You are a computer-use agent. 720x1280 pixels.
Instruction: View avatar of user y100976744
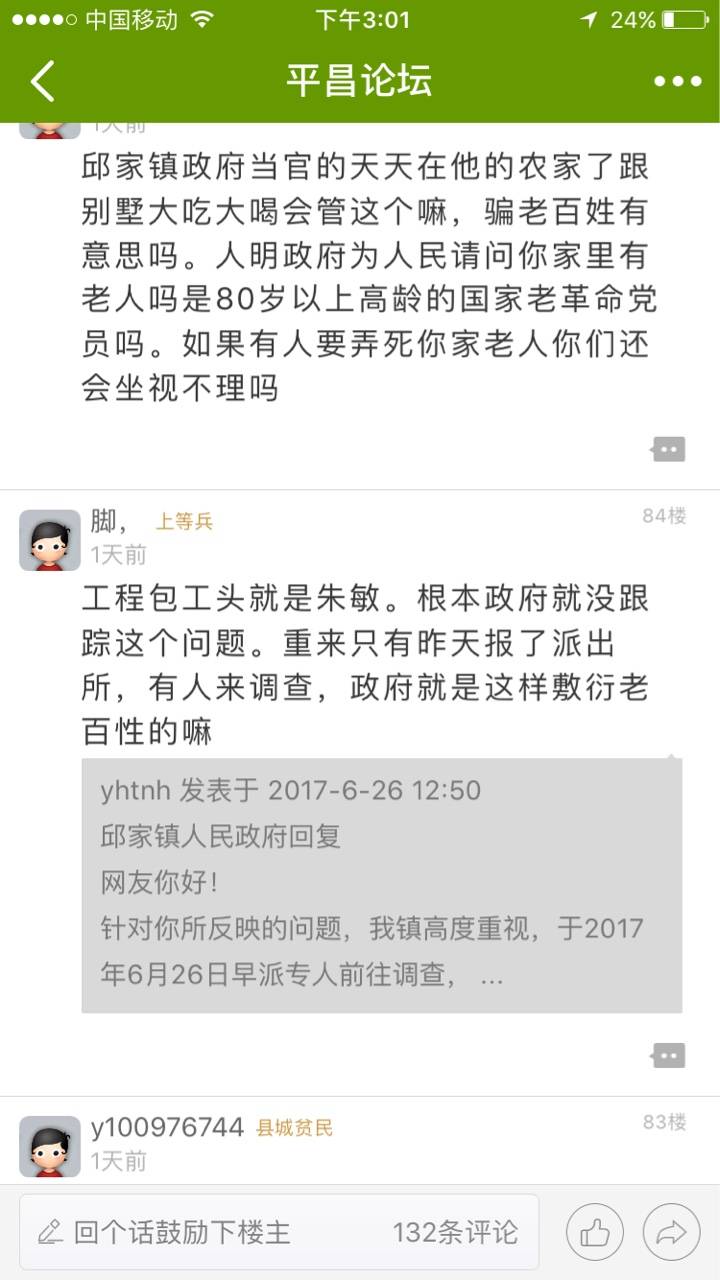pyautogui.click(x=49, y=1146)
